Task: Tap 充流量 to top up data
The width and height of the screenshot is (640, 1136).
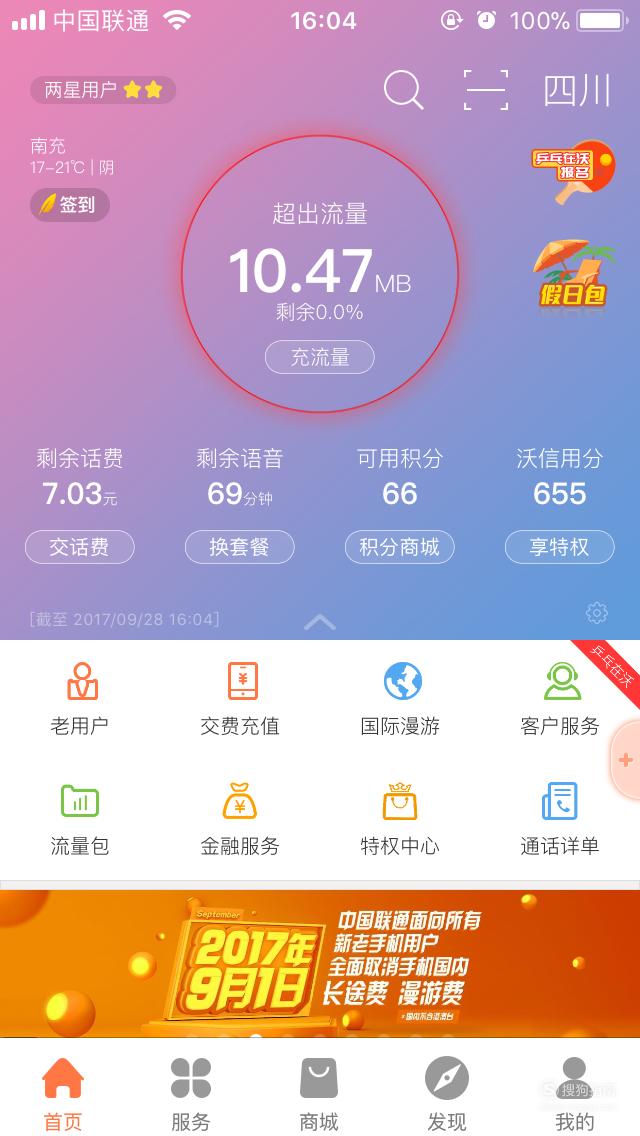Action: [320, 357]
